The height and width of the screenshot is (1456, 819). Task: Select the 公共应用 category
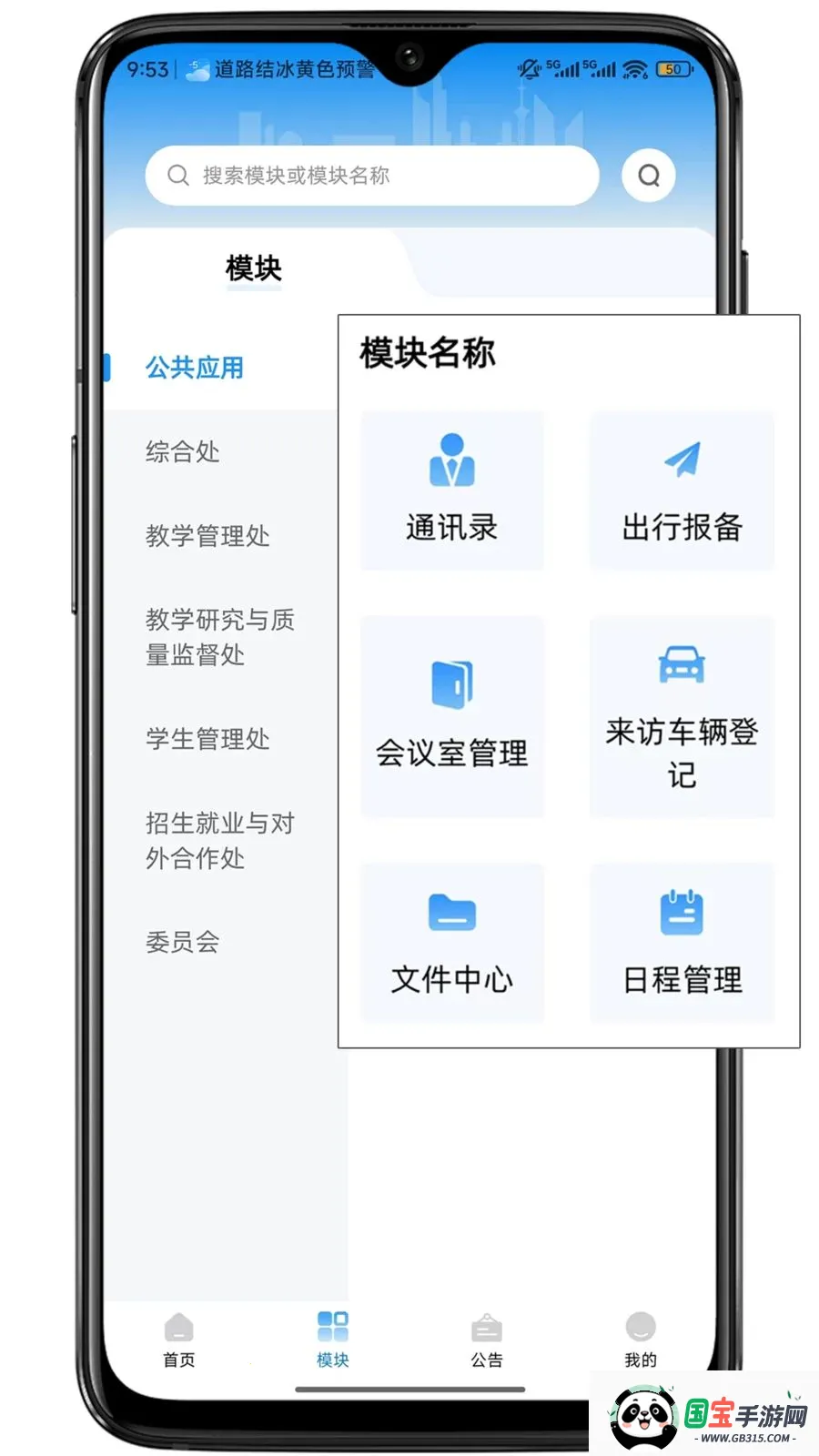pyautogui.click(x=195, y=367)
